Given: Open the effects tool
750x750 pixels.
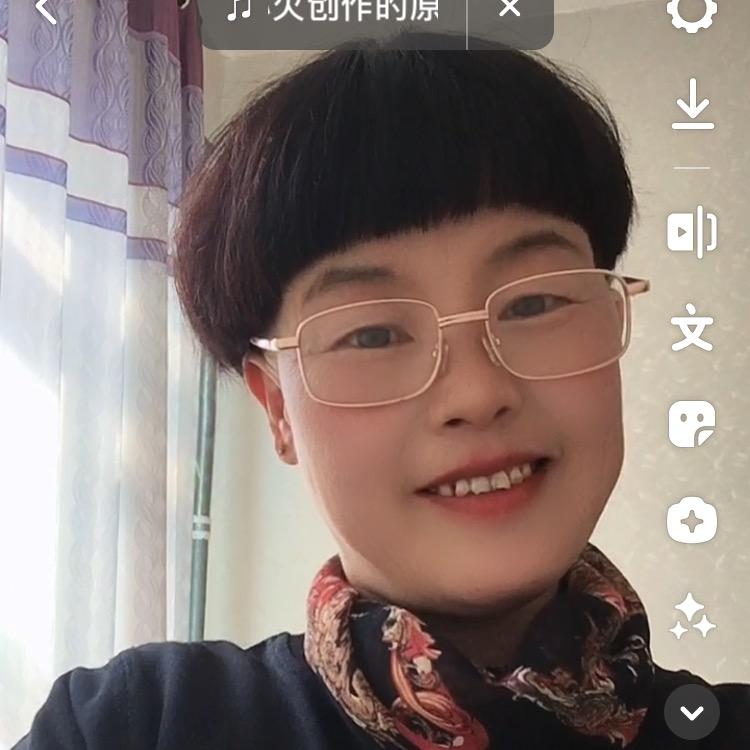Looking at the screenshot, I should pos(692,520).
